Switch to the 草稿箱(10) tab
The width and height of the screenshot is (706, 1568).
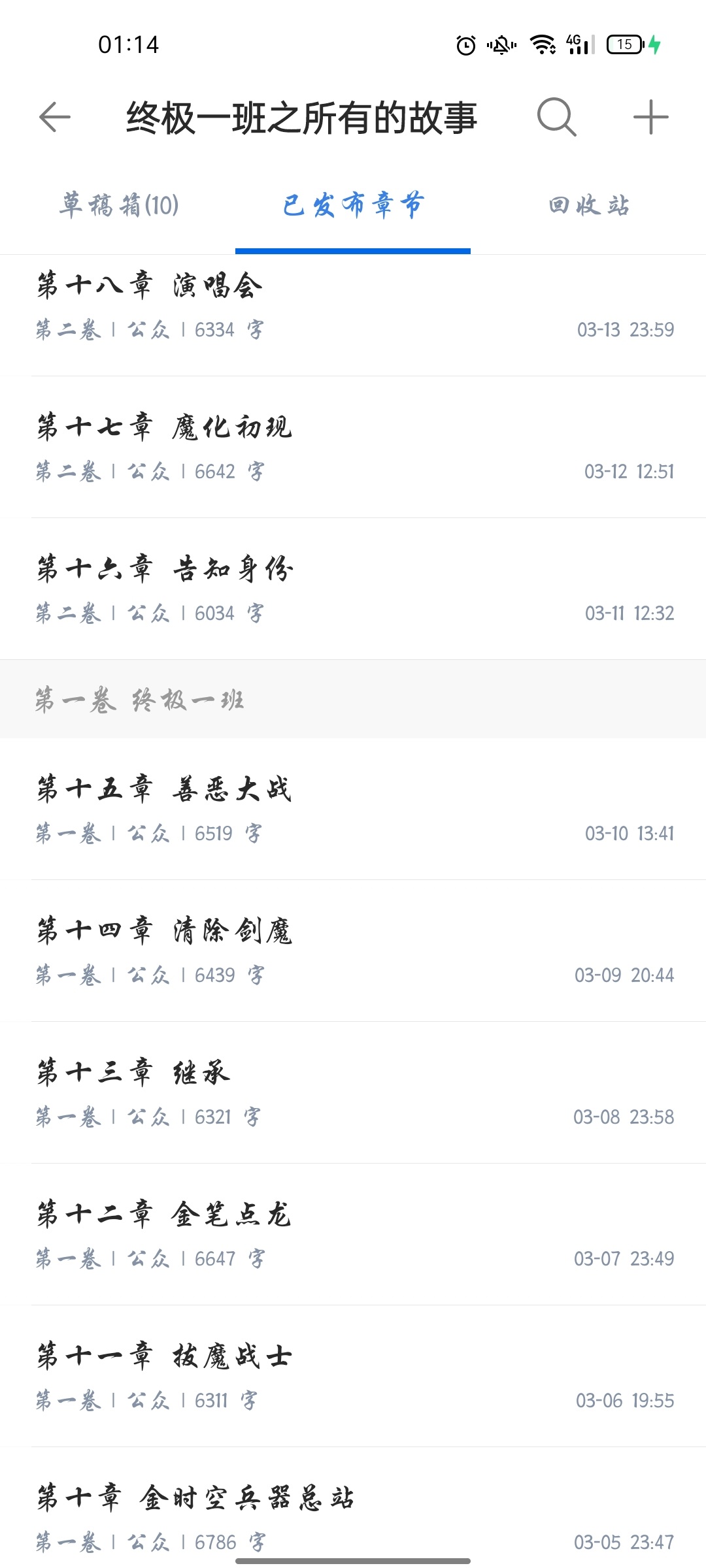click(x=119, y=205)
